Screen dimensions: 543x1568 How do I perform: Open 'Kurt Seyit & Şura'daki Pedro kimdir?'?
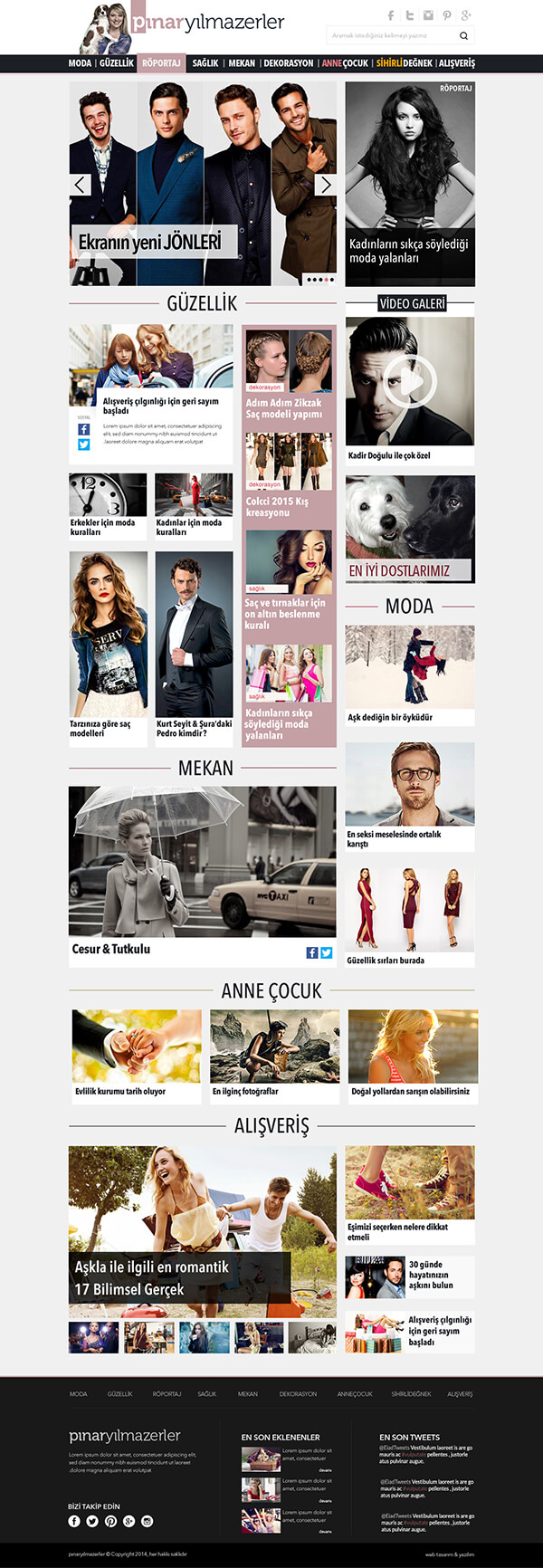tap(194, 728)
